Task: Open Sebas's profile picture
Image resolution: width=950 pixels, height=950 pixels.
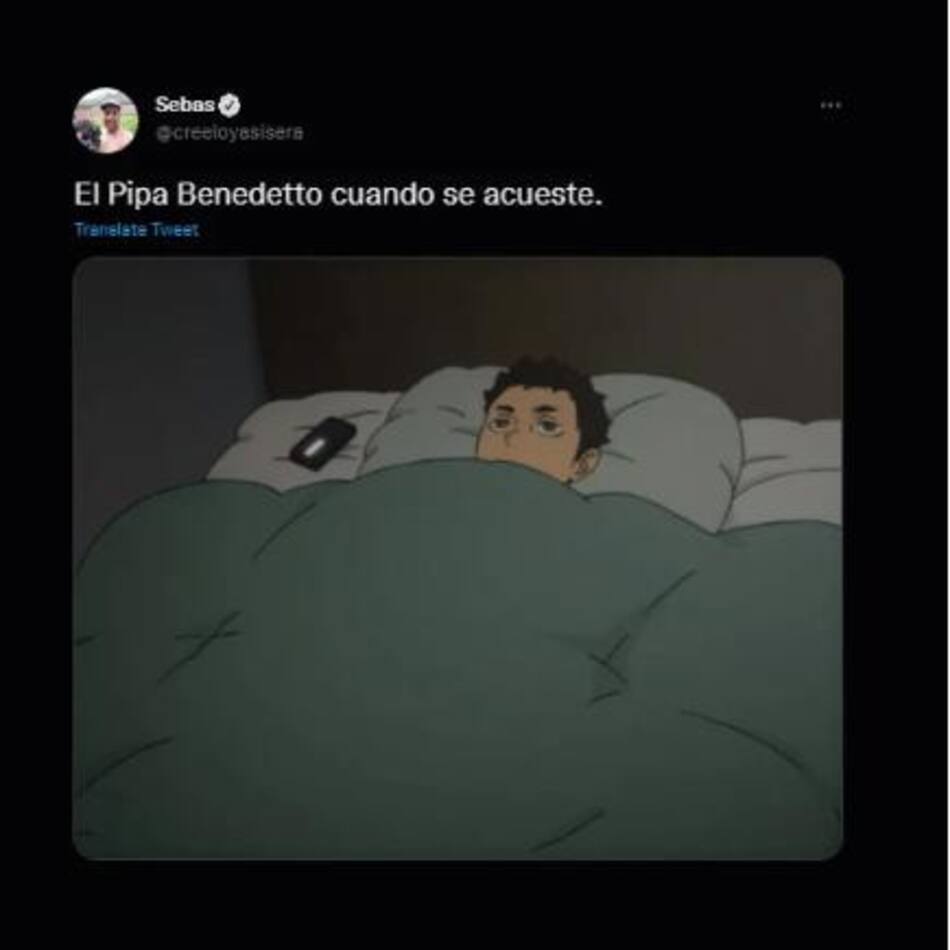Action: (x=105, y=120)
